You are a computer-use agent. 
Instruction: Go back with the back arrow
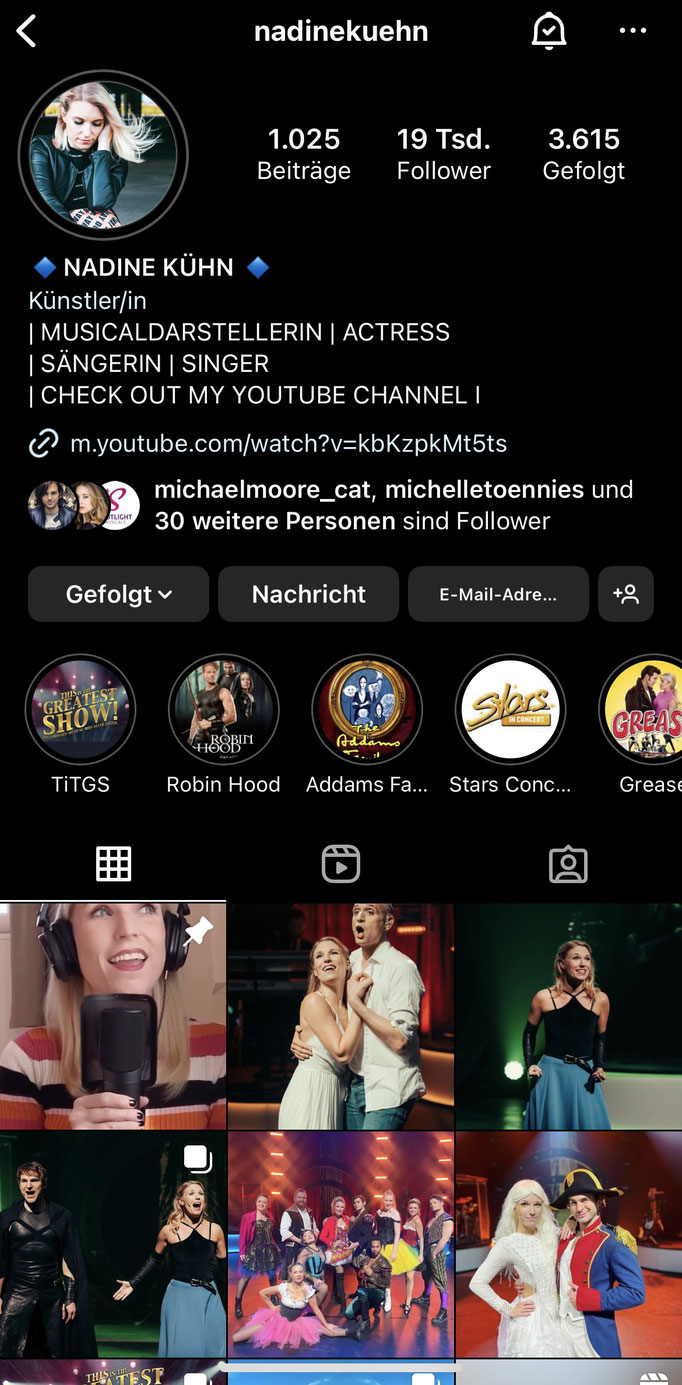(x=27, y=32)
